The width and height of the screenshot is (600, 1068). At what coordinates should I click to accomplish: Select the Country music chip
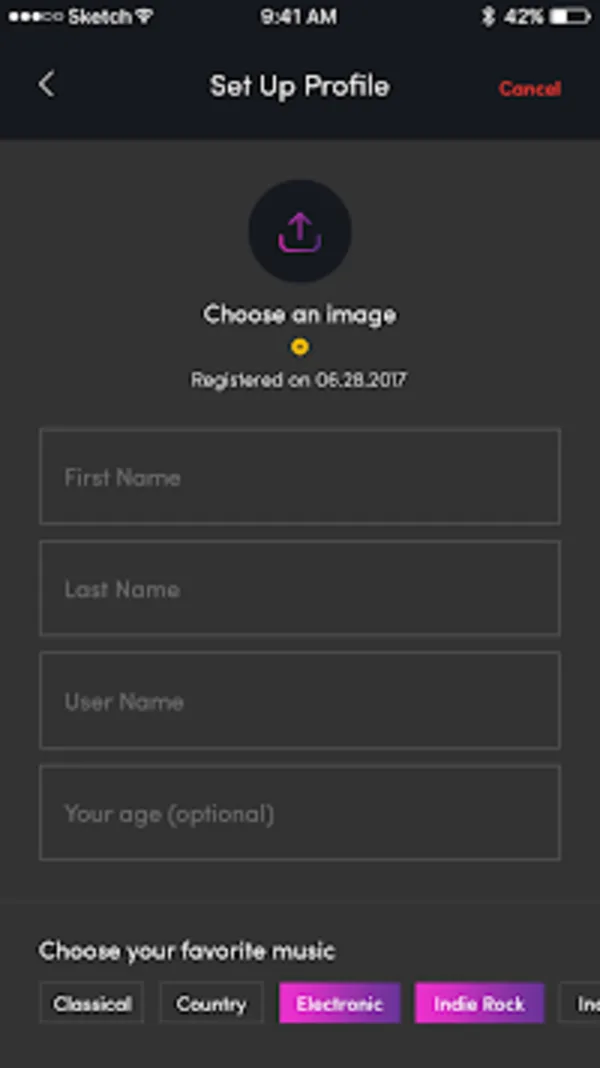(211, 1003)
